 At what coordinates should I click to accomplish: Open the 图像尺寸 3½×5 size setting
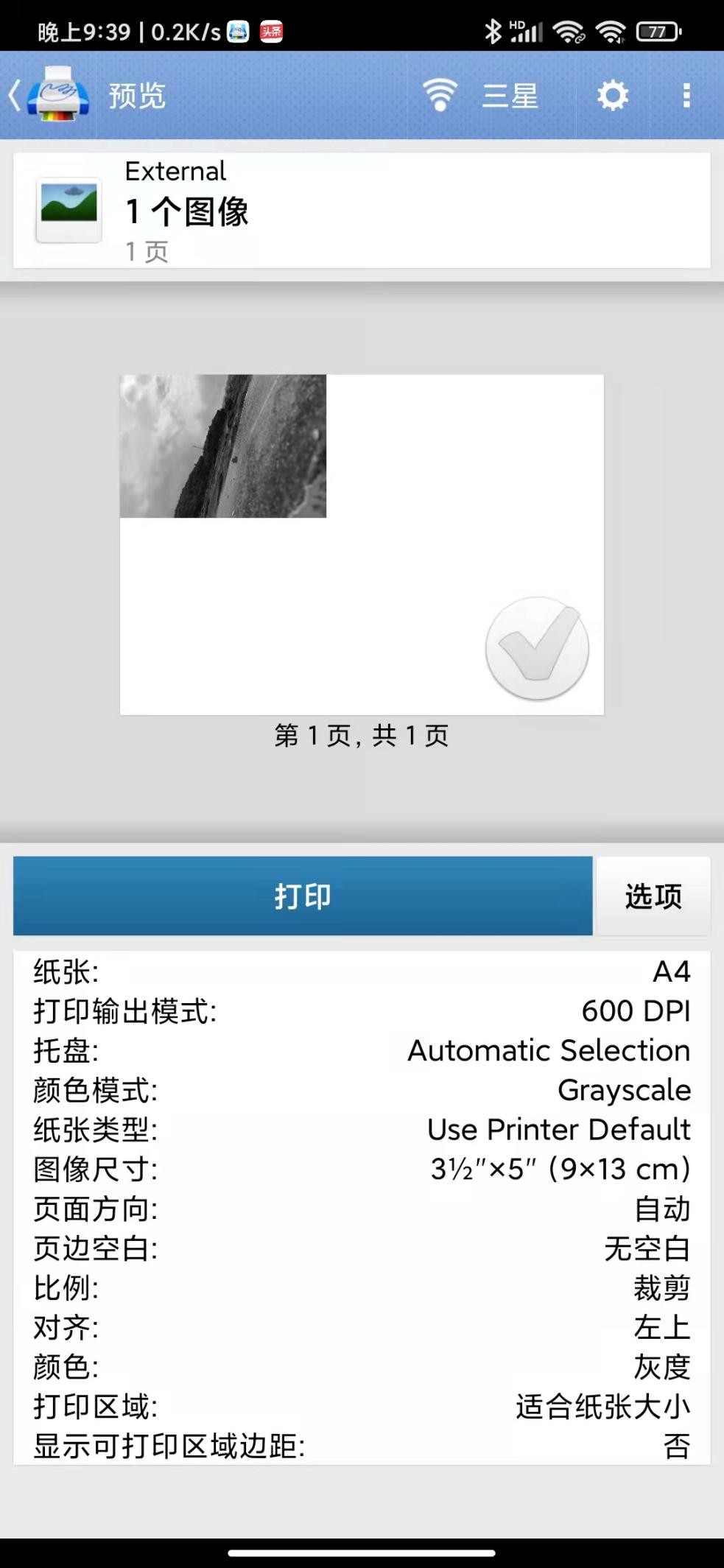tap(361, 1168)
